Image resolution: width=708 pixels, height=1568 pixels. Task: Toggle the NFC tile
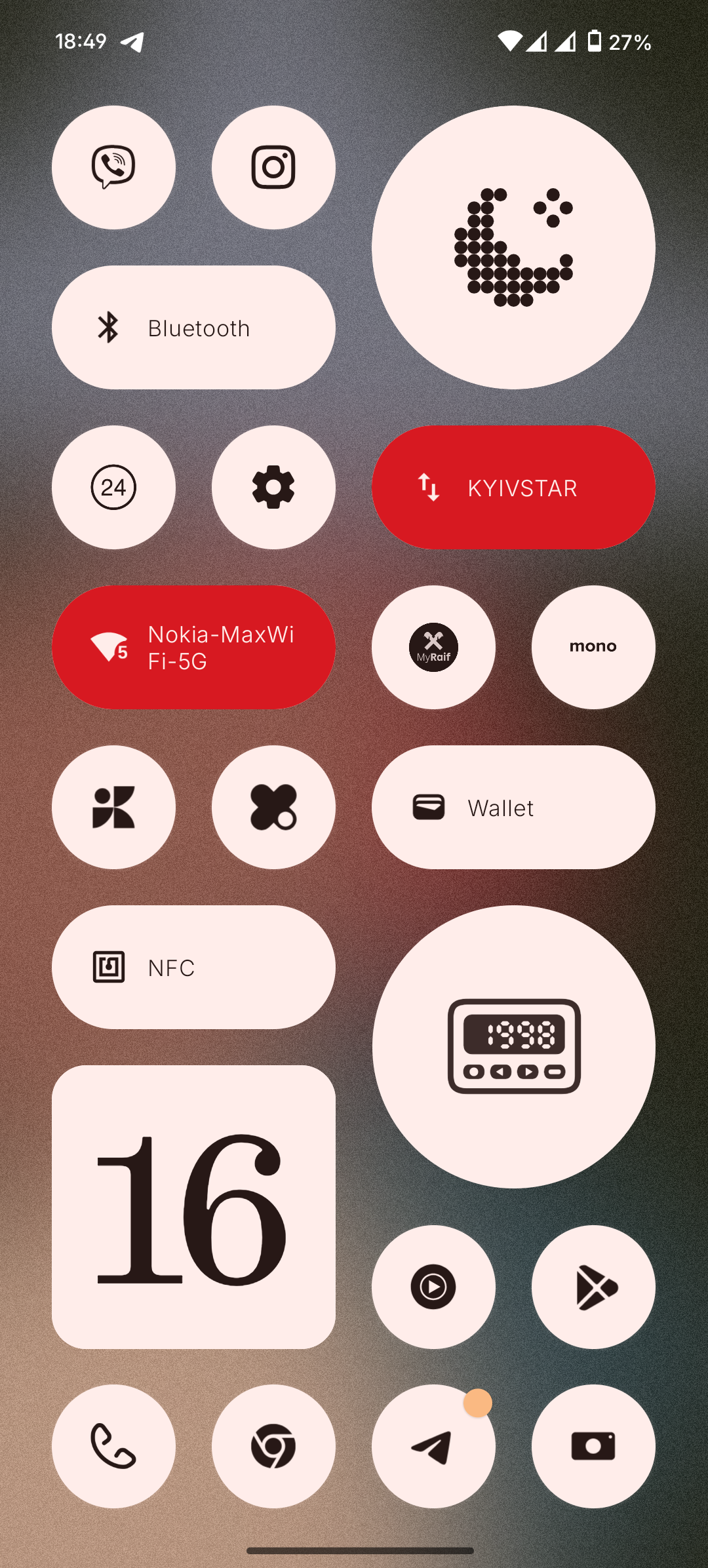(x=193, y=967)
